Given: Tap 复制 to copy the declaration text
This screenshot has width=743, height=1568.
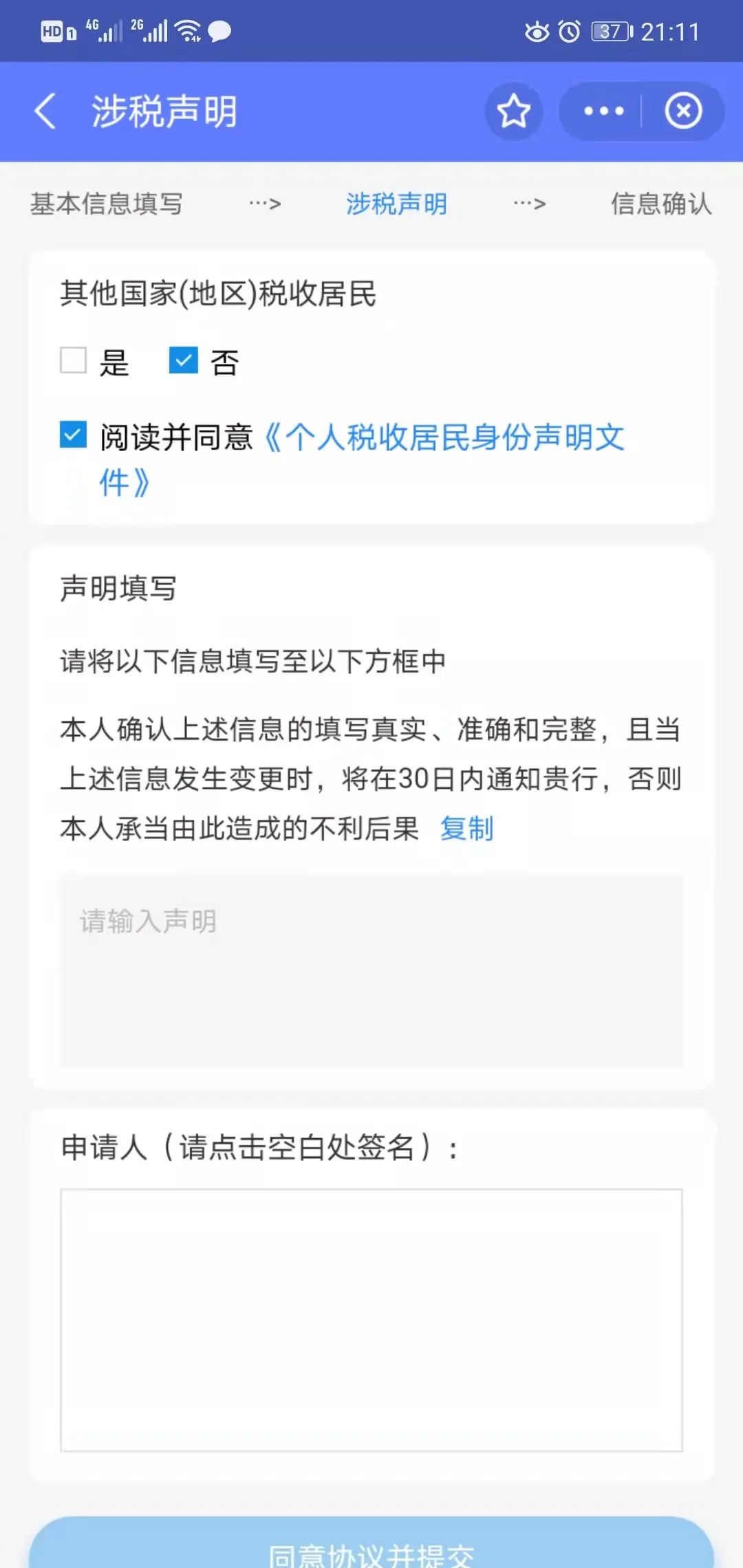Looking at the screenshot, I should tap(466, 829).
